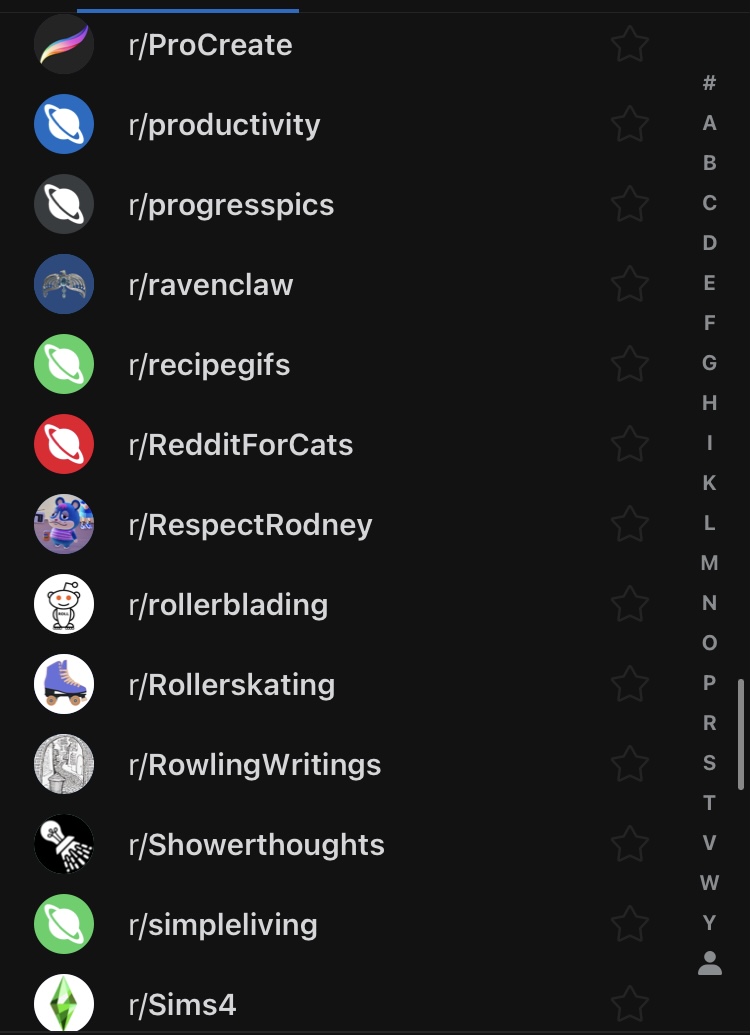
Task: Favorite r/rollerblading using the star
Action: (x=629, y=605)
